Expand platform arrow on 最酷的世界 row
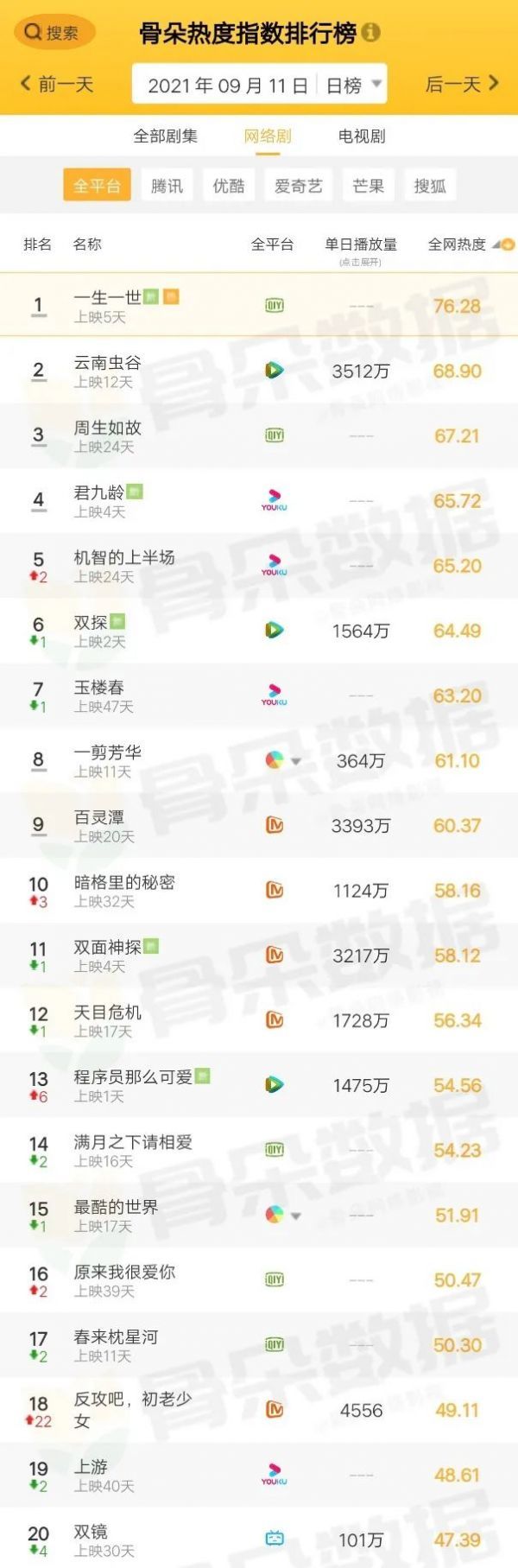The width and height of the screenshot is (518, 1568). point(296,1216)
